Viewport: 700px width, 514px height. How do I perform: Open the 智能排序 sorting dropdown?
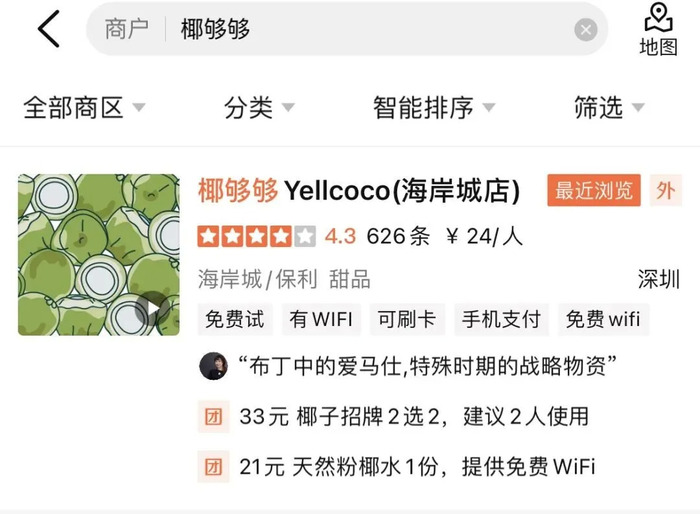point(433,108)
